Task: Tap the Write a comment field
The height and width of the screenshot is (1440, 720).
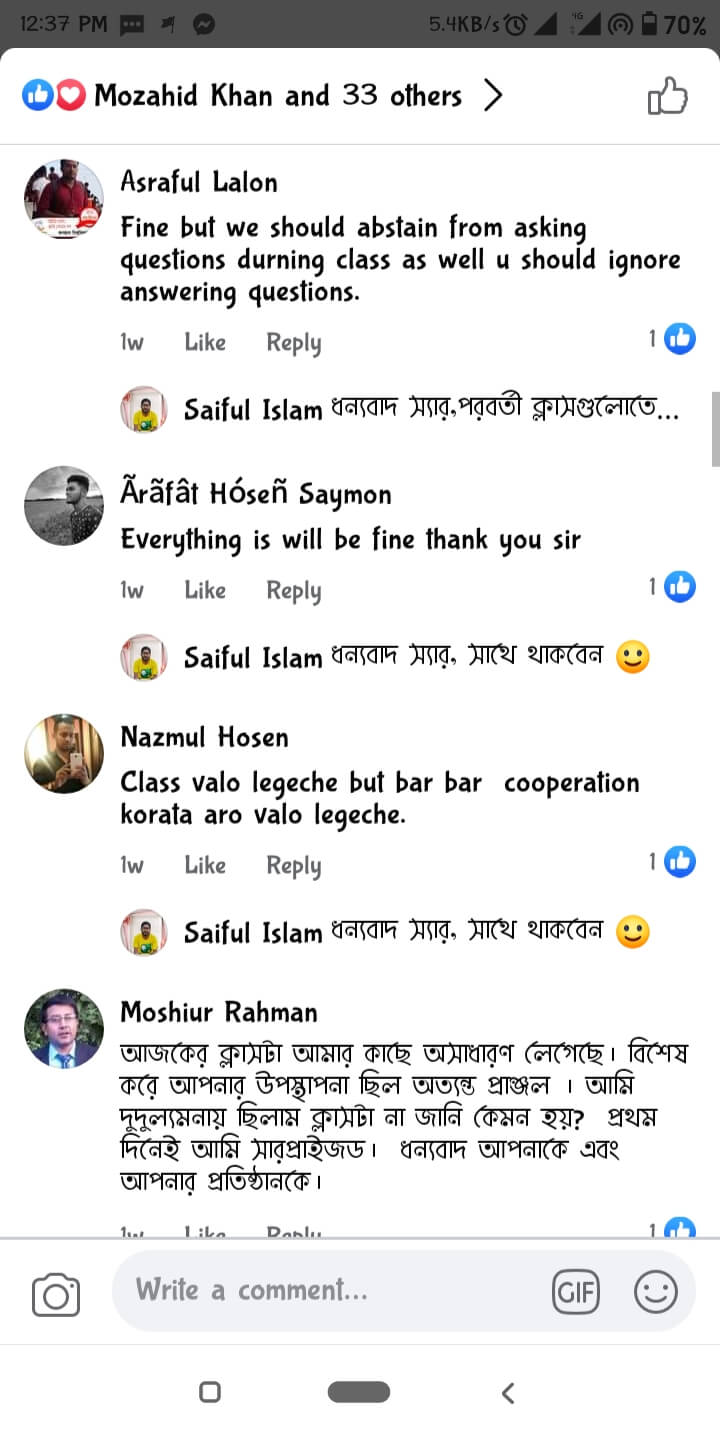Action: [330, 1291]
